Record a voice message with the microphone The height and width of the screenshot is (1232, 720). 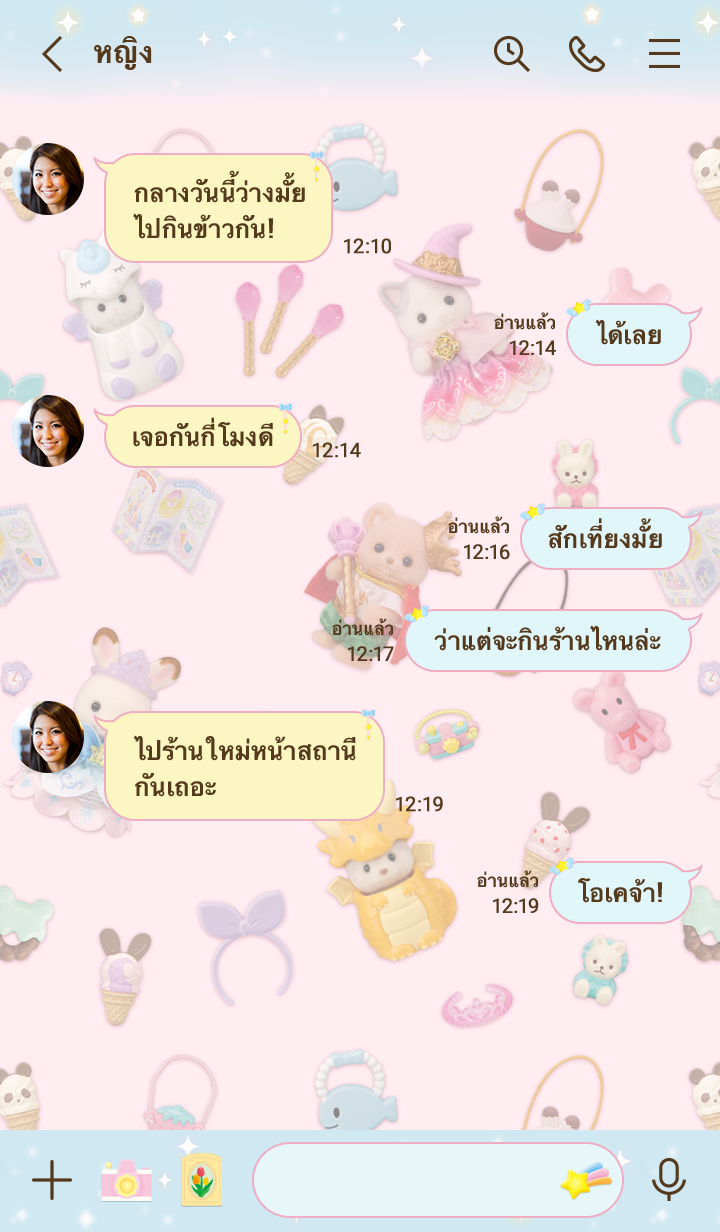point(668,1181)
